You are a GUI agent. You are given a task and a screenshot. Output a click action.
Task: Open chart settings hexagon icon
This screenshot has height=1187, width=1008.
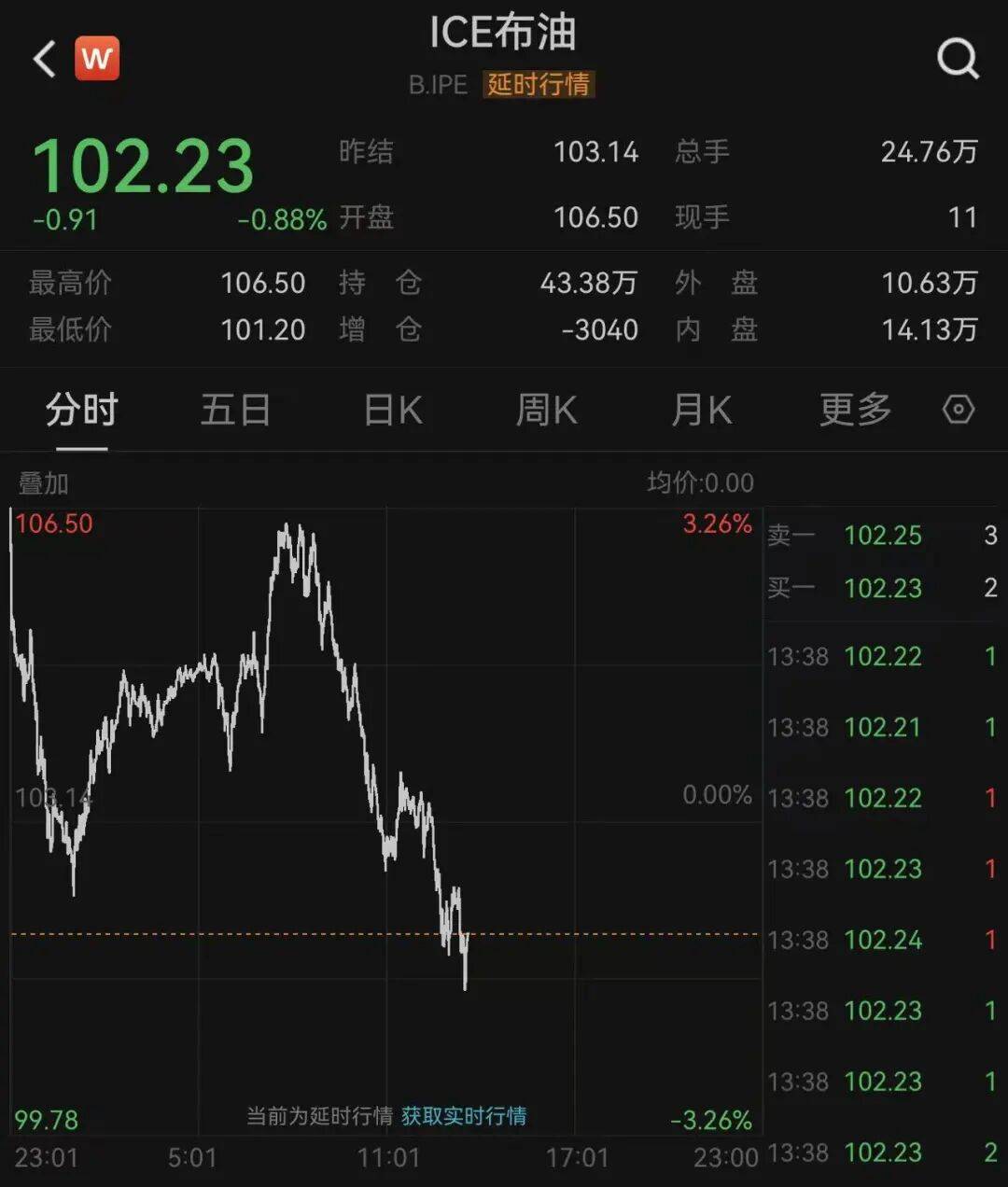(x=959, y=410)
